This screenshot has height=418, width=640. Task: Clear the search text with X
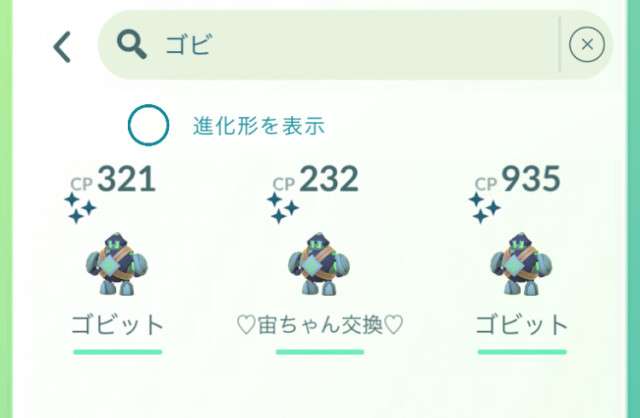point(587,44)
